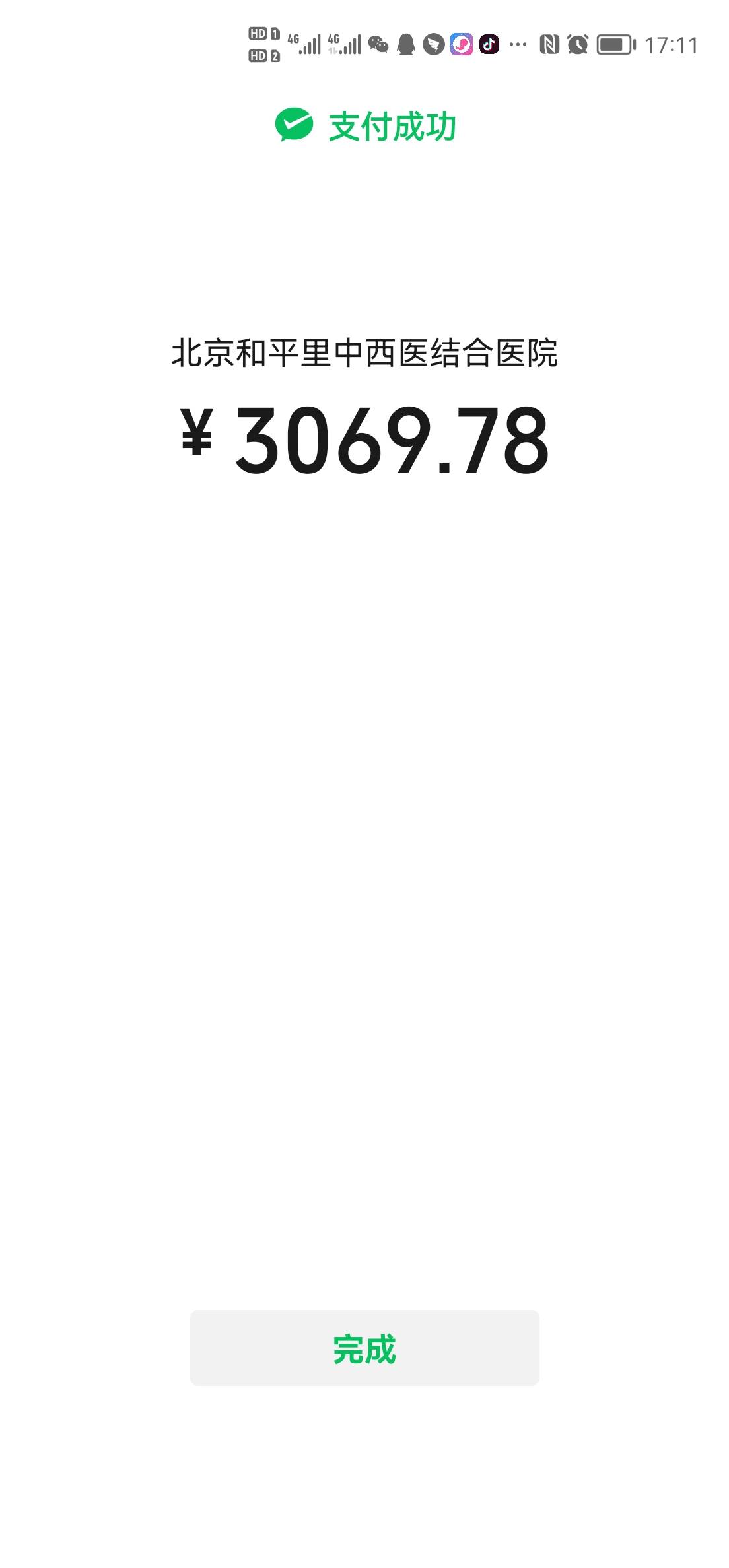Tap the 完成 button to finish
The image size is (729, 1568).
click(364, 1348)
